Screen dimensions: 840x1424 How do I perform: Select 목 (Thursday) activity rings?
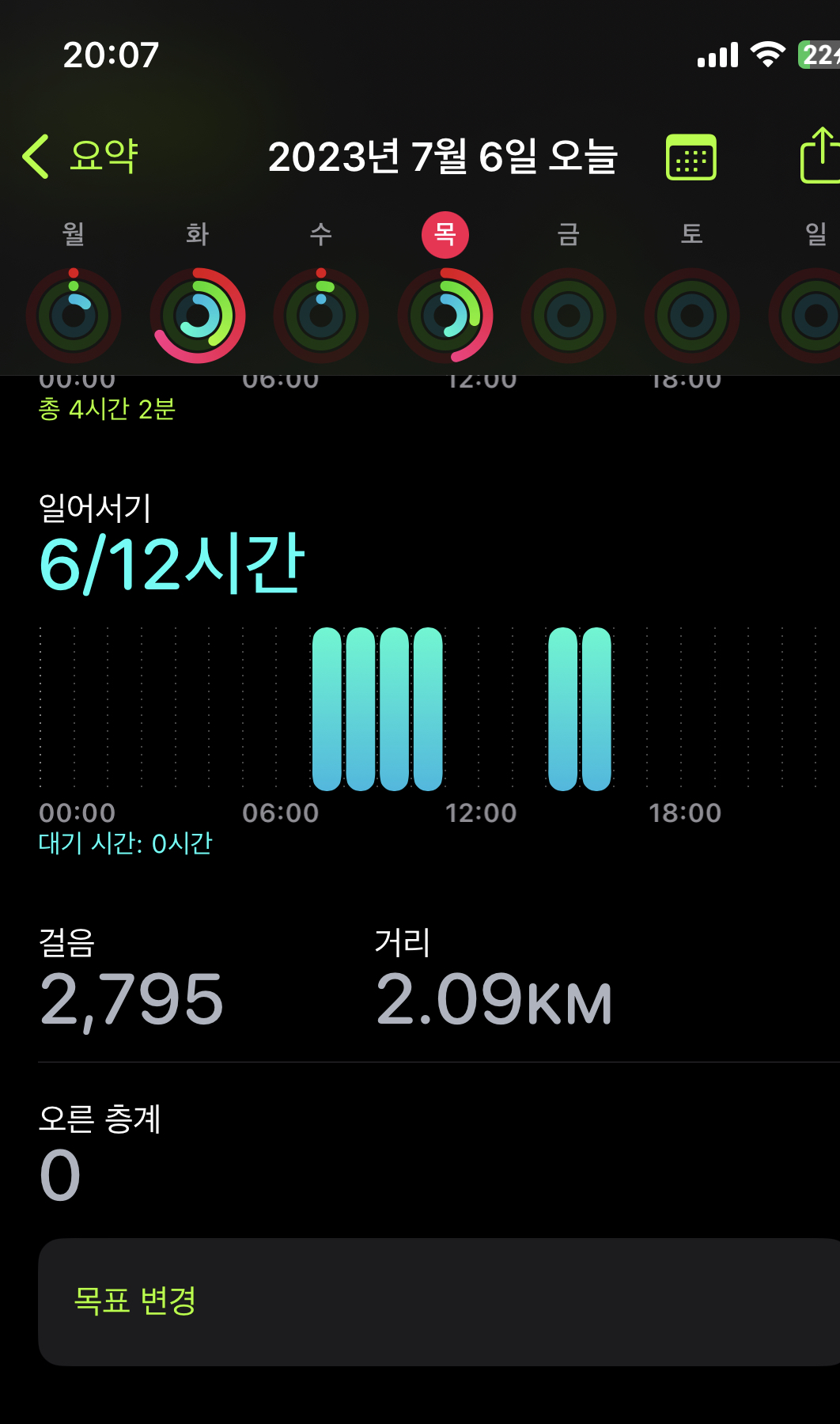tap(445, 316)
